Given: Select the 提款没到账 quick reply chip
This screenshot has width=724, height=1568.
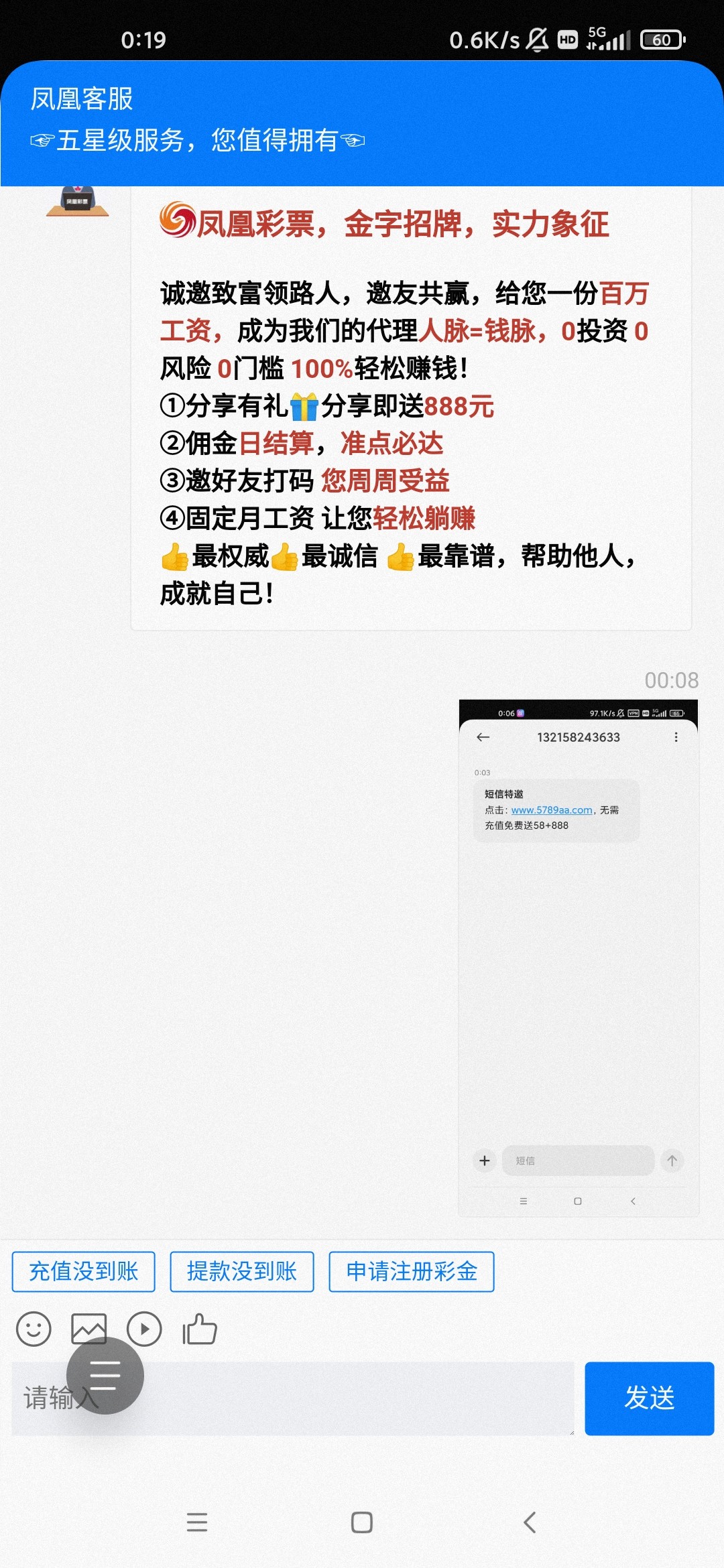Looking at the screenshot, I should click(x=241, y=1271).
